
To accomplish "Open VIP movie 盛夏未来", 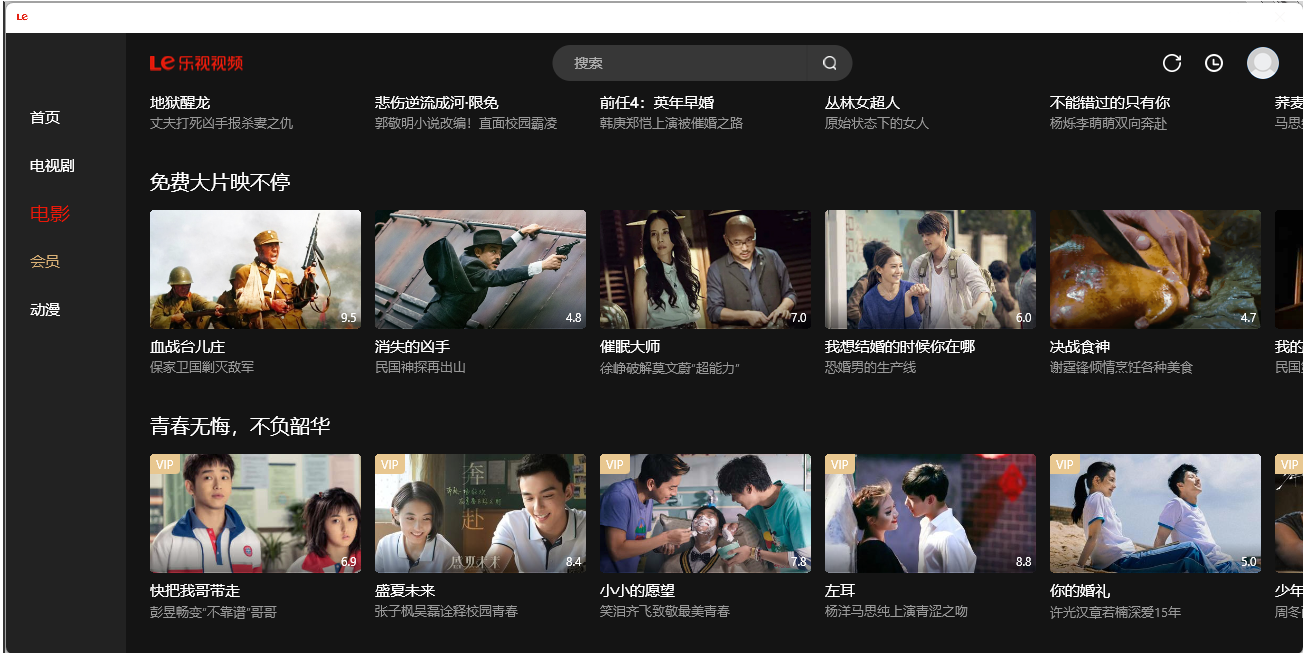I will (x=480, y=513).
